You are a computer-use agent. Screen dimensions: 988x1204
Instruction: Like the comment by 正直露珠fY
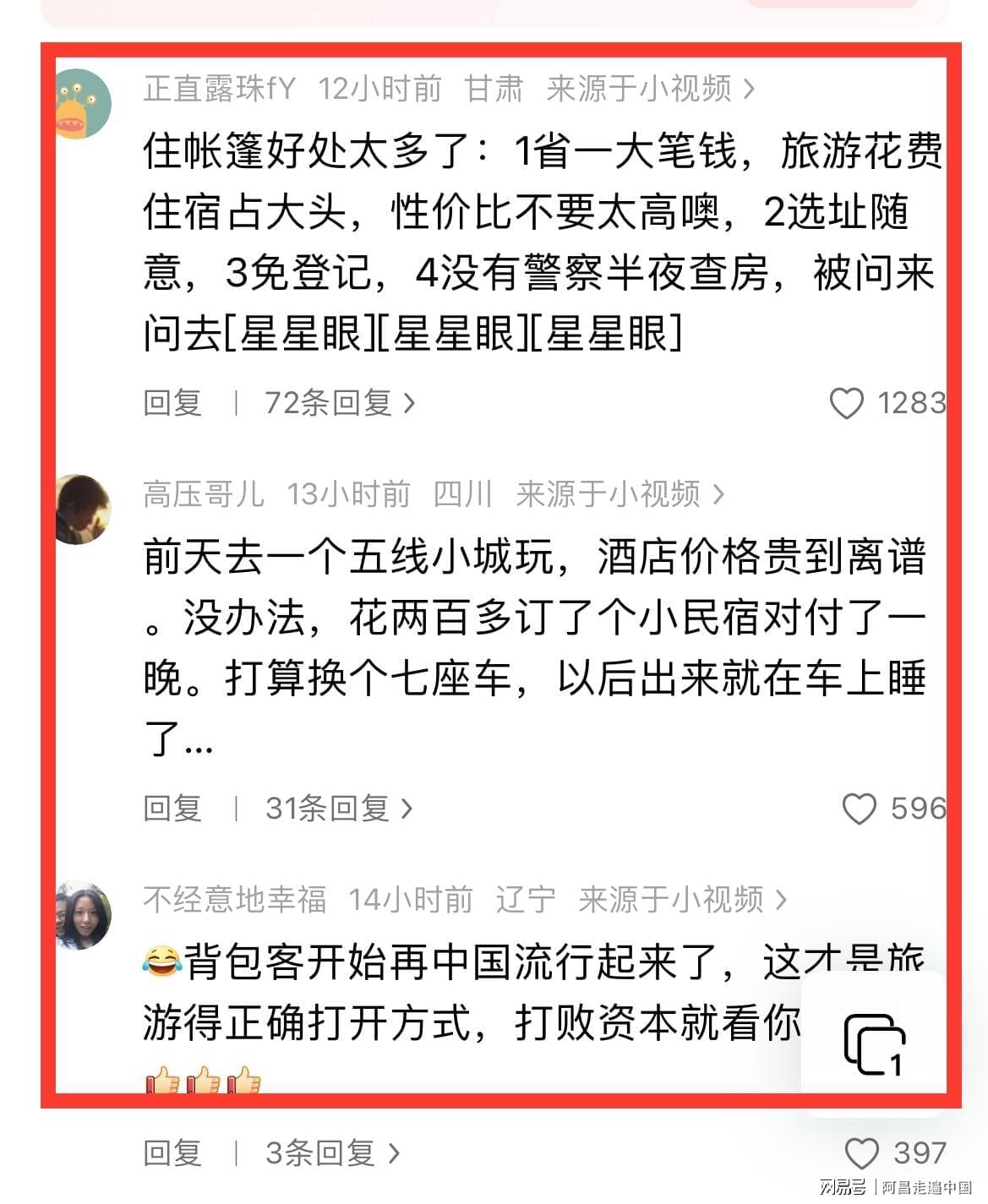[x=847, y=403]
